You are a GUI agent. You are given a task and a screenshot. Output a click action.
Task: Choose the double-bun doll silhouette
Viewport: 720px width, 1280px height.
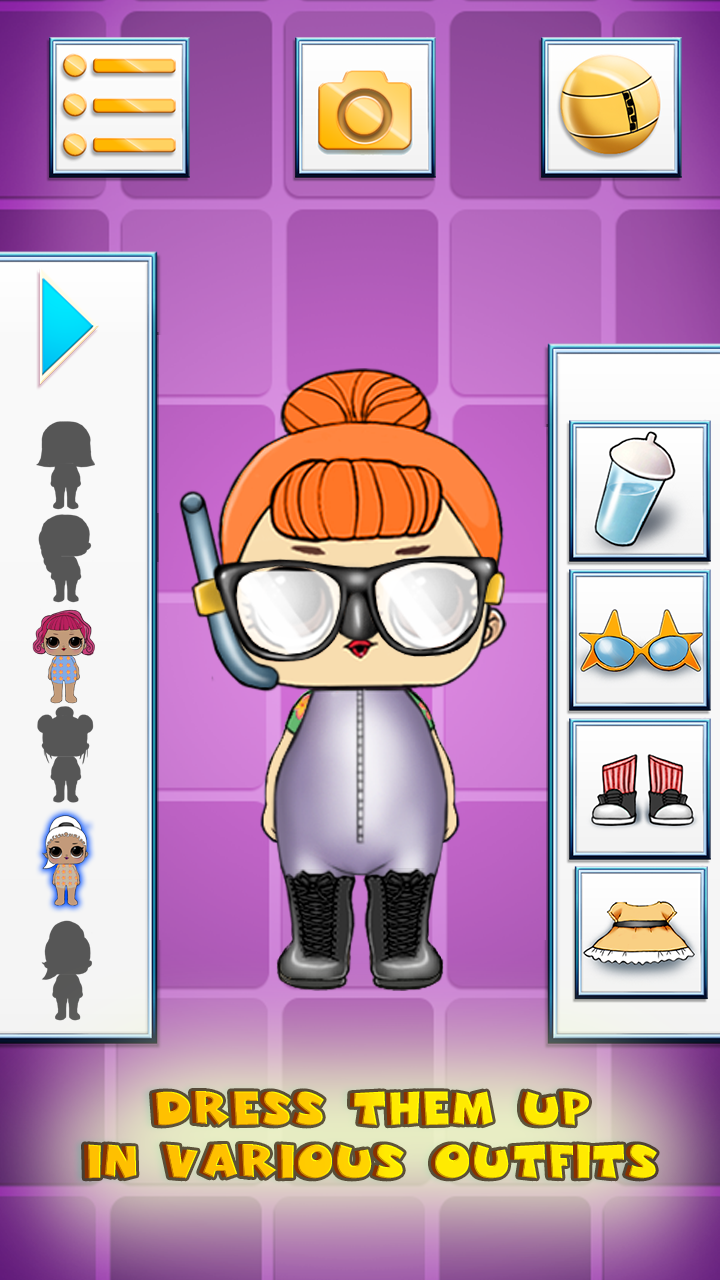click(64, 755)
